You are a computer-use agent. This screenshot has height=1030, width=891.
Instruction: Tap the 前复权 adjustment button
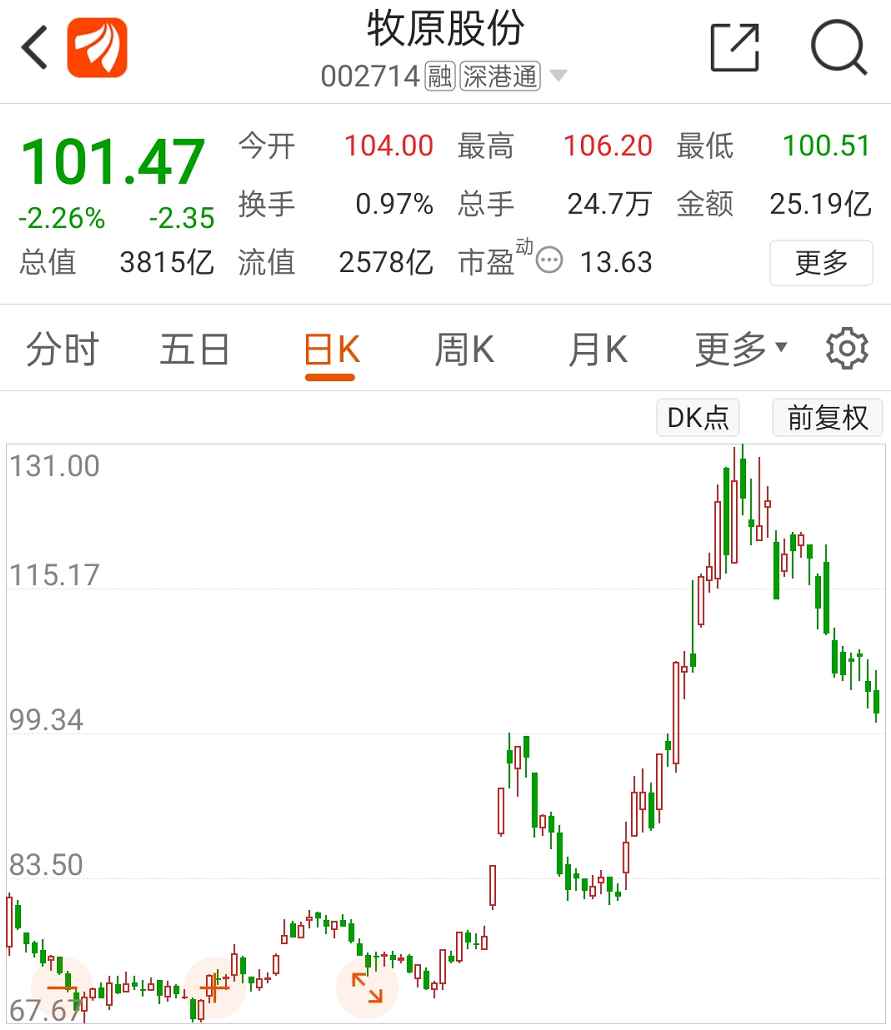827,417
